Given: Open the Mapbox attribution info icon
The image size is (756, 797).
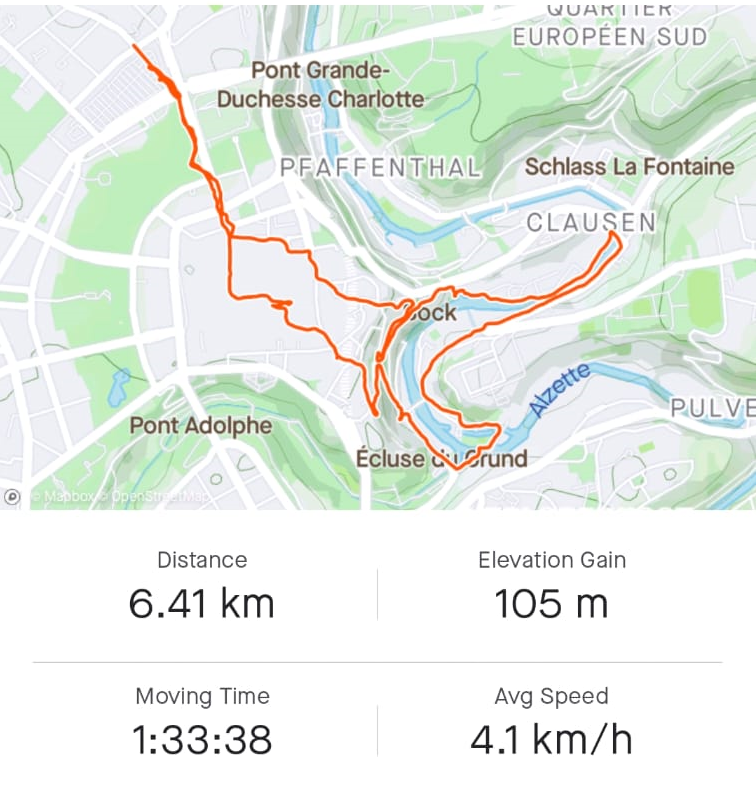Looking at the screenshot, I should tap(12, 495).
